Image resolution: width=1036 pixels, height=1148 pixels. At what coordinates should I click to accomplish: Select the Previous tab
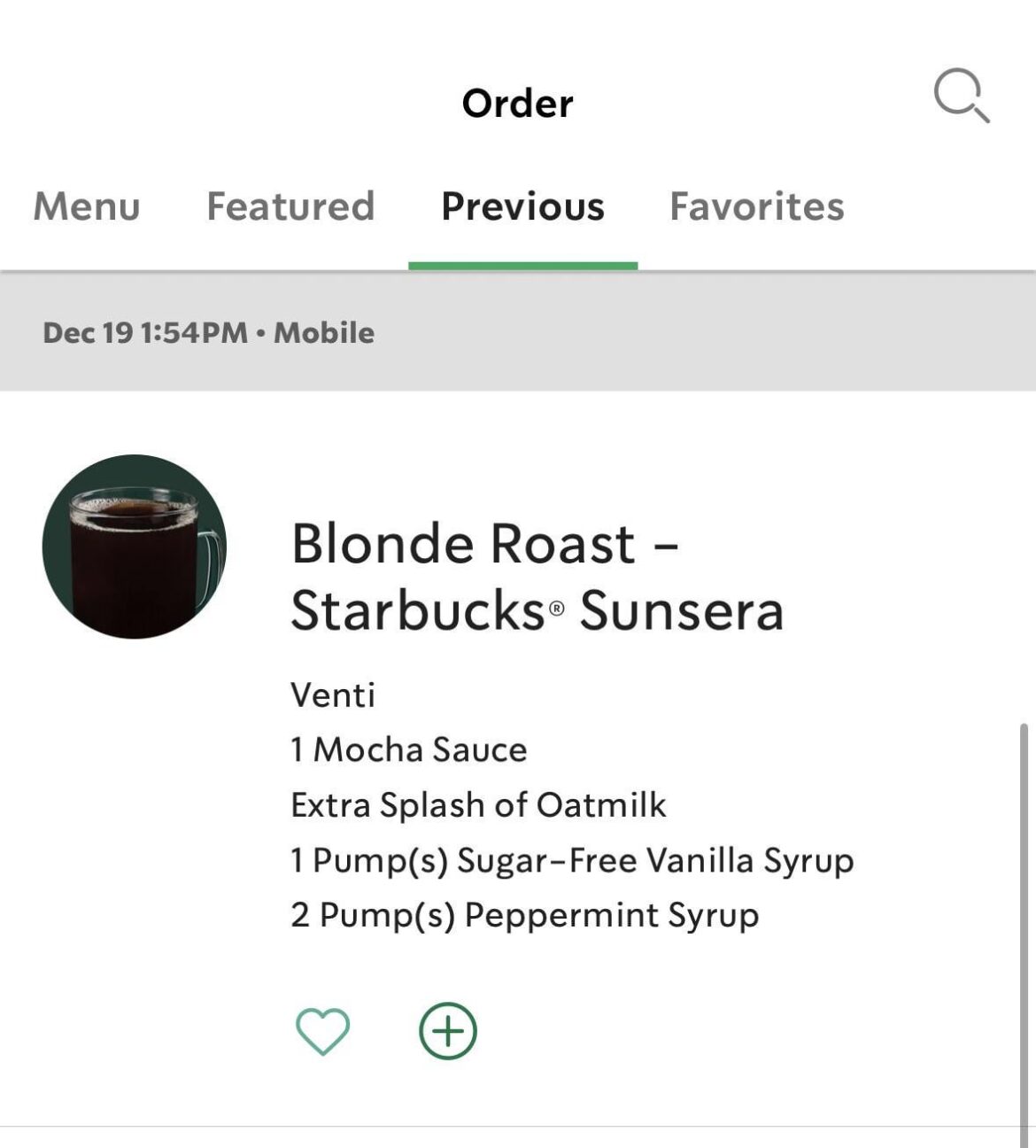(x=522, y=206)
